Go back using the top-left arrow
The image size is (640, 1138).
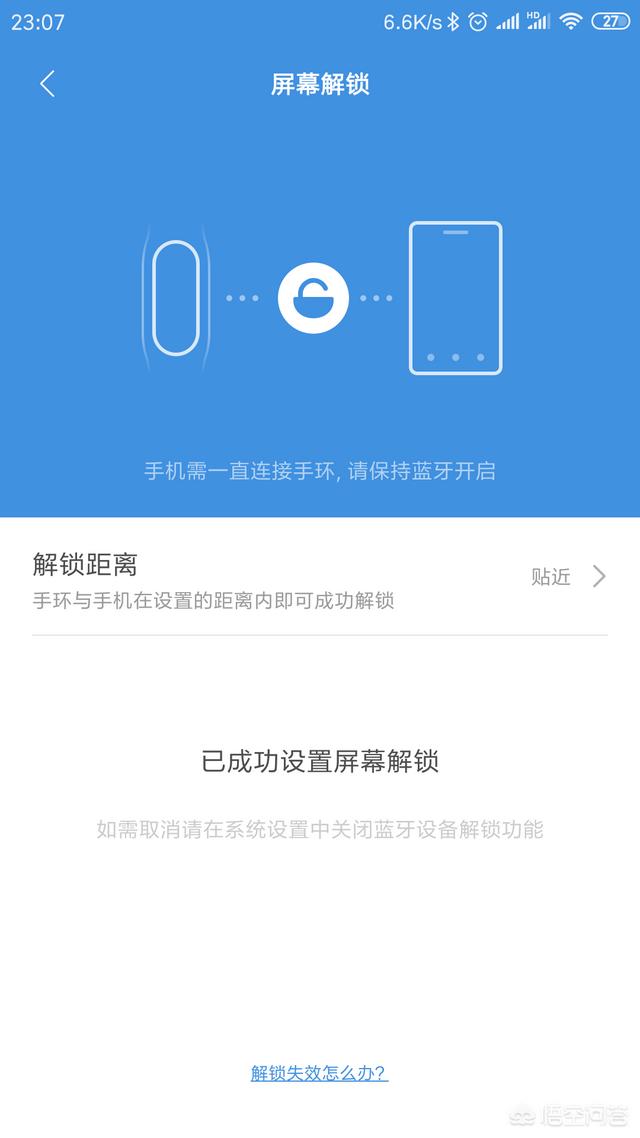47,84
